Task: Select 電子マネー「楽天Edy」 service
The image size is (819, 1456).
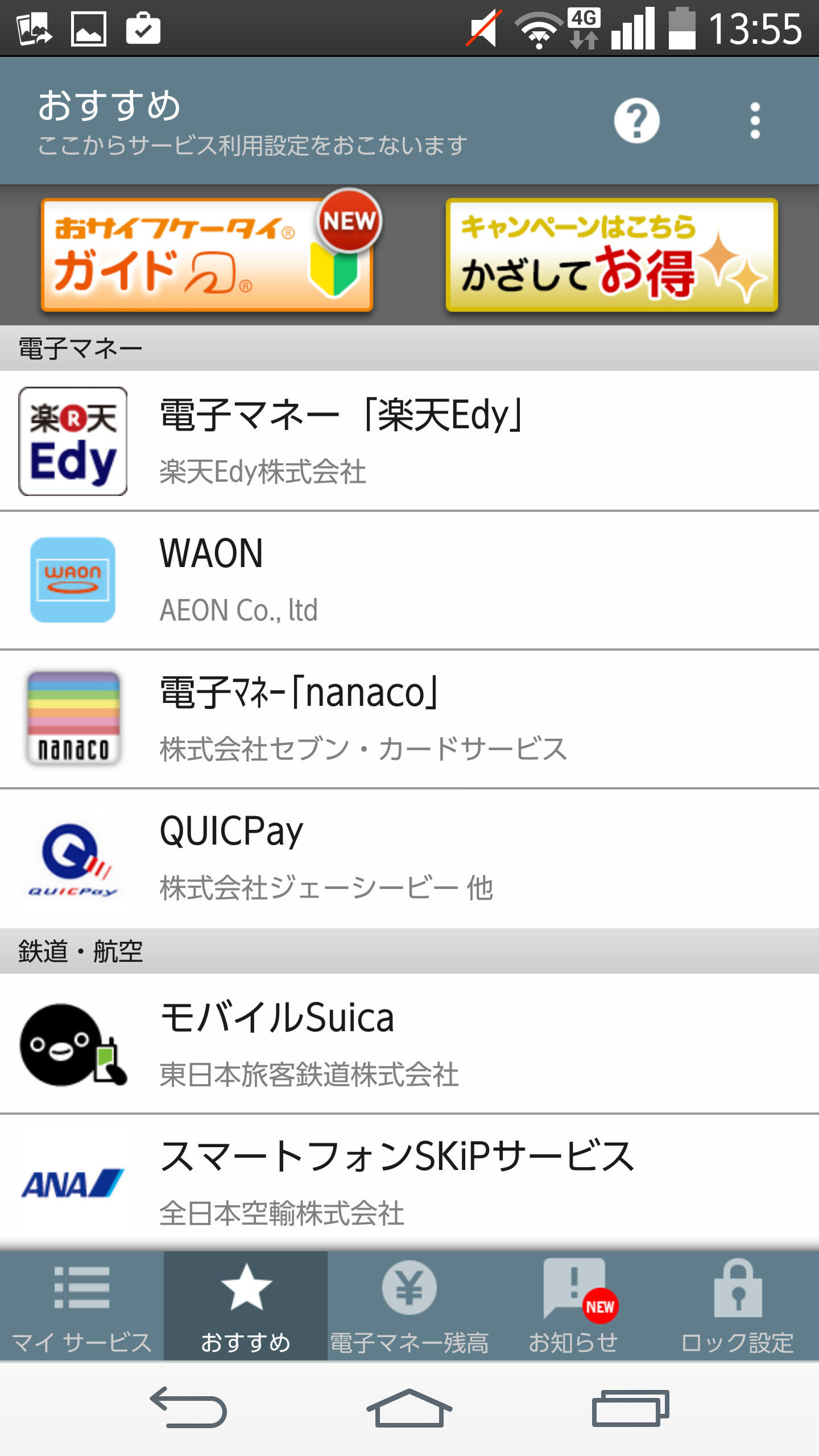Action: pos(409,441)
